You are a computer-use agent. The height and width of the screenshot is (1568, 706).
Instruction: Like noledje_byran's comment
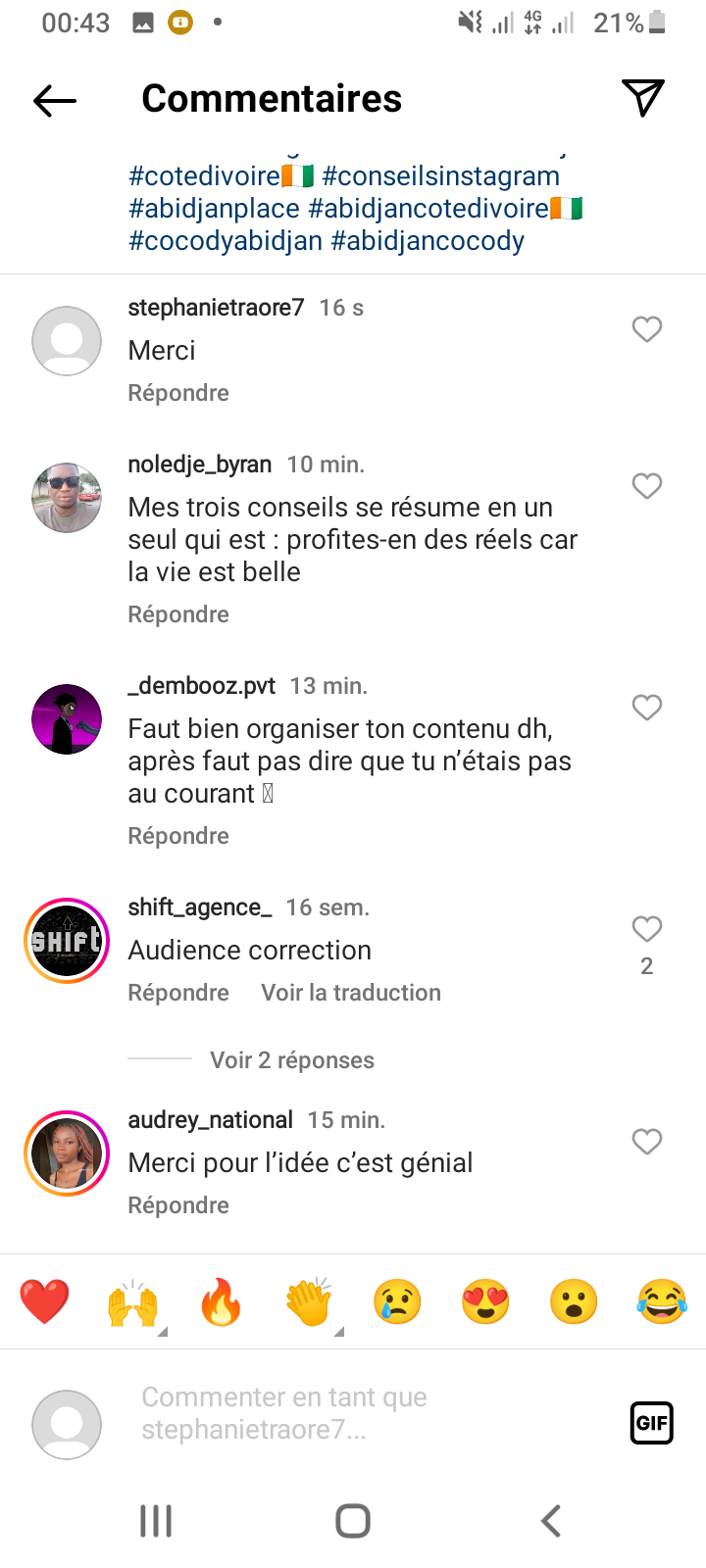(x=646, y=486)
